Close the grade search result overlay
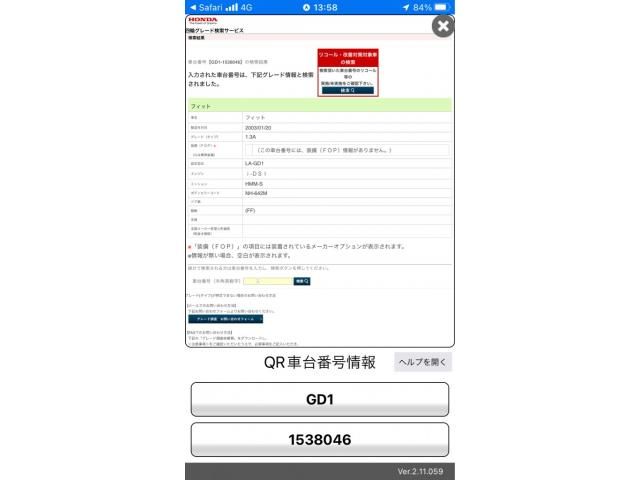Viewport: 640px width, 480px height. [443, 26]
